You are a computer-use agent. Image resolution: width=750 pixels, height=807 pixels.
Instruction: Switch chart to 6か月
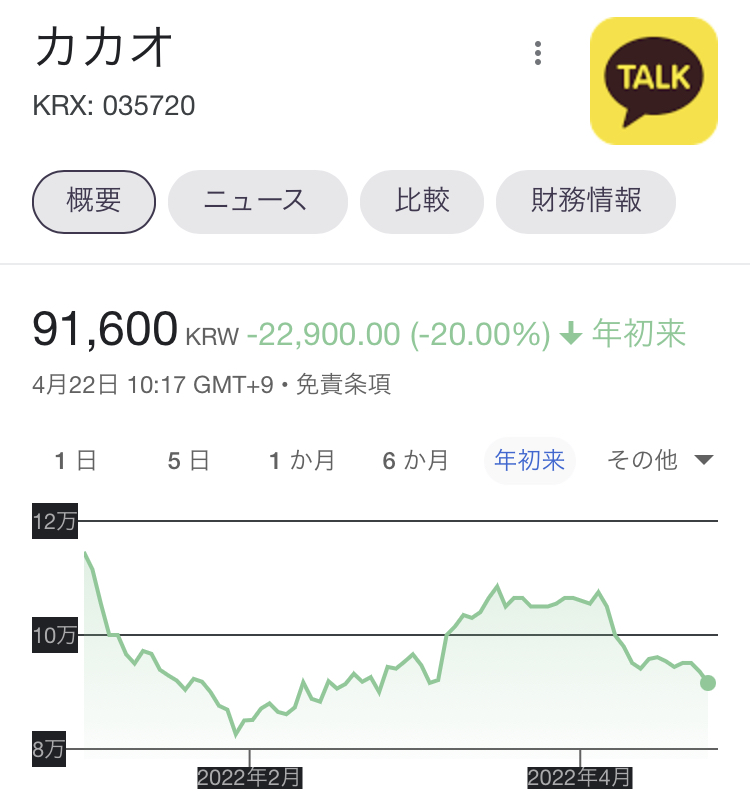tap(415, 460)
